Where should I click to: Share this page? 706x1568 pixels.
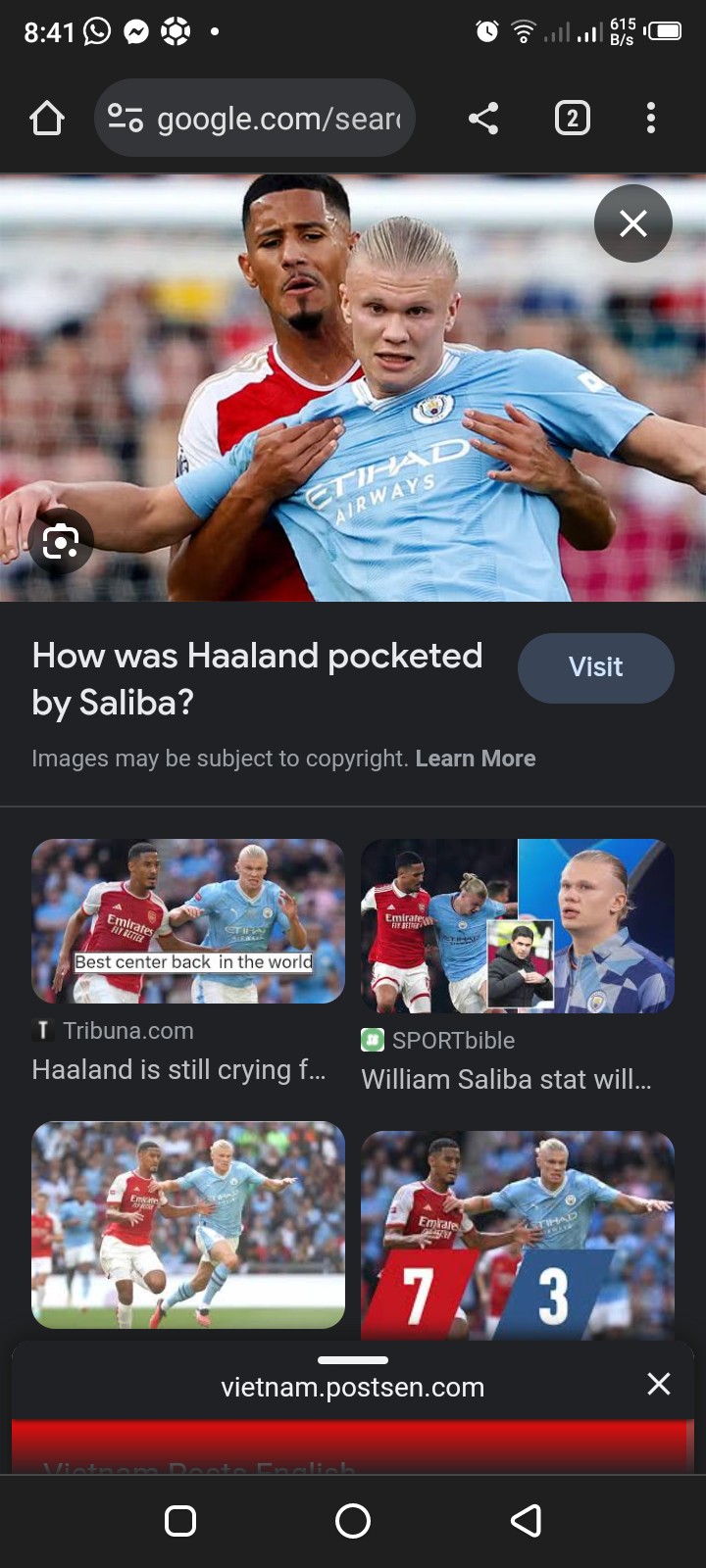pos(483,119)
